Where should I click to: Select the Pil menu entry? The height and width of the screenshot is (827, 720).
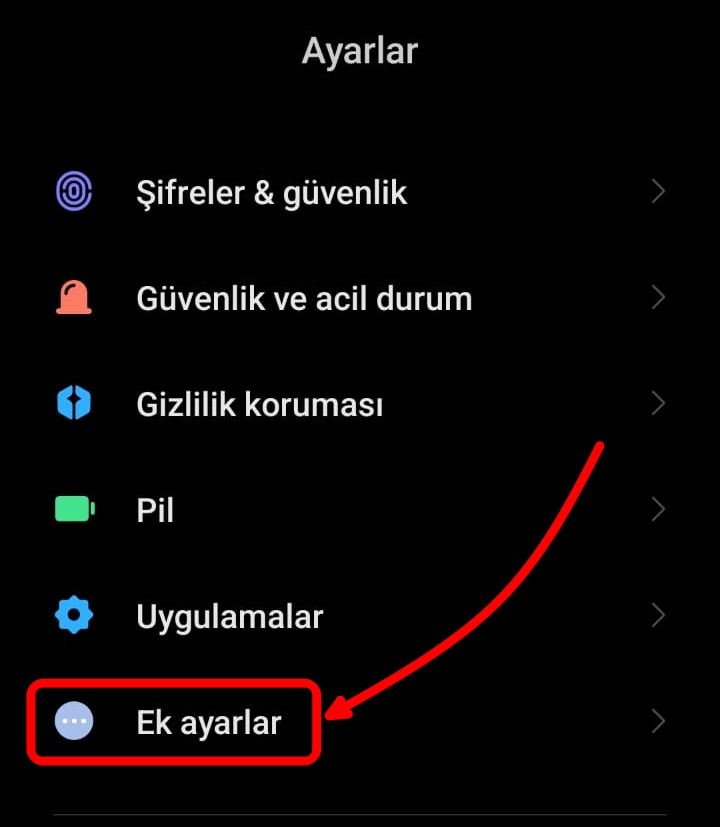[x=156, y=509]
